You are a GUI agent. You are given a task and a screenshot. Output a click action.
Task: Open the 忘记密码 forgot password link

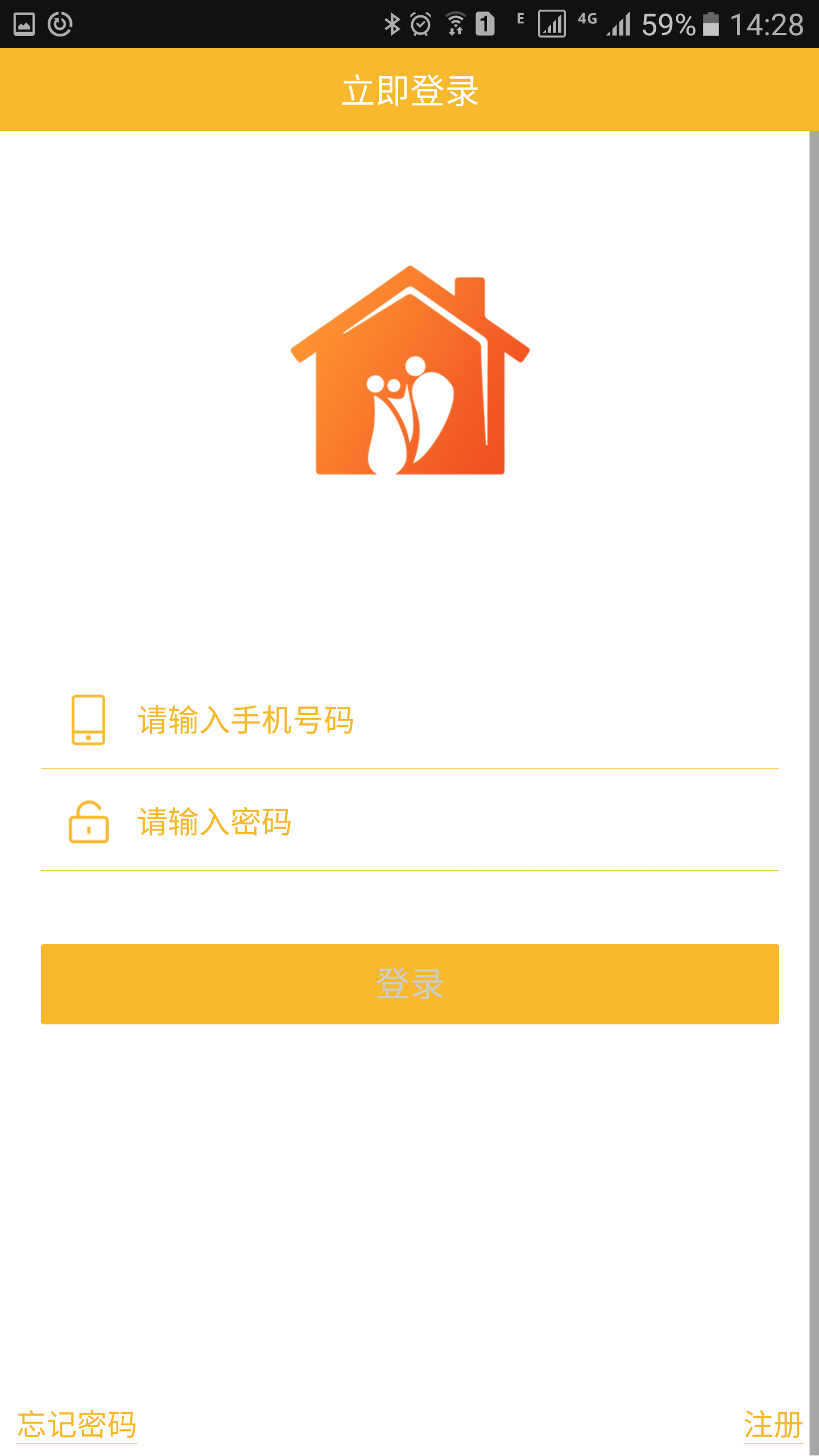tap(77, 1424)
